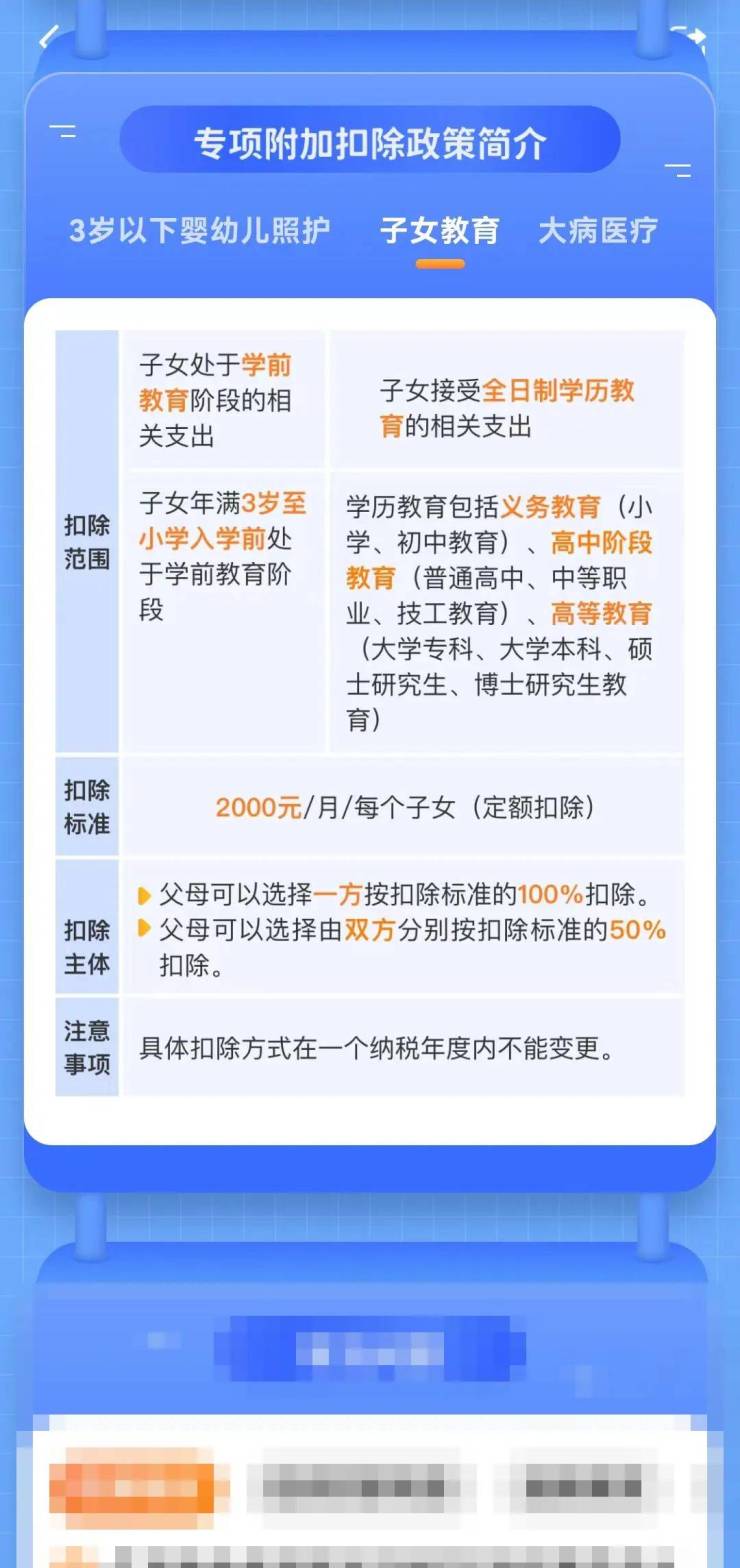
Task: Select the 子女教育 tab
Action: [x=439, y=231]
